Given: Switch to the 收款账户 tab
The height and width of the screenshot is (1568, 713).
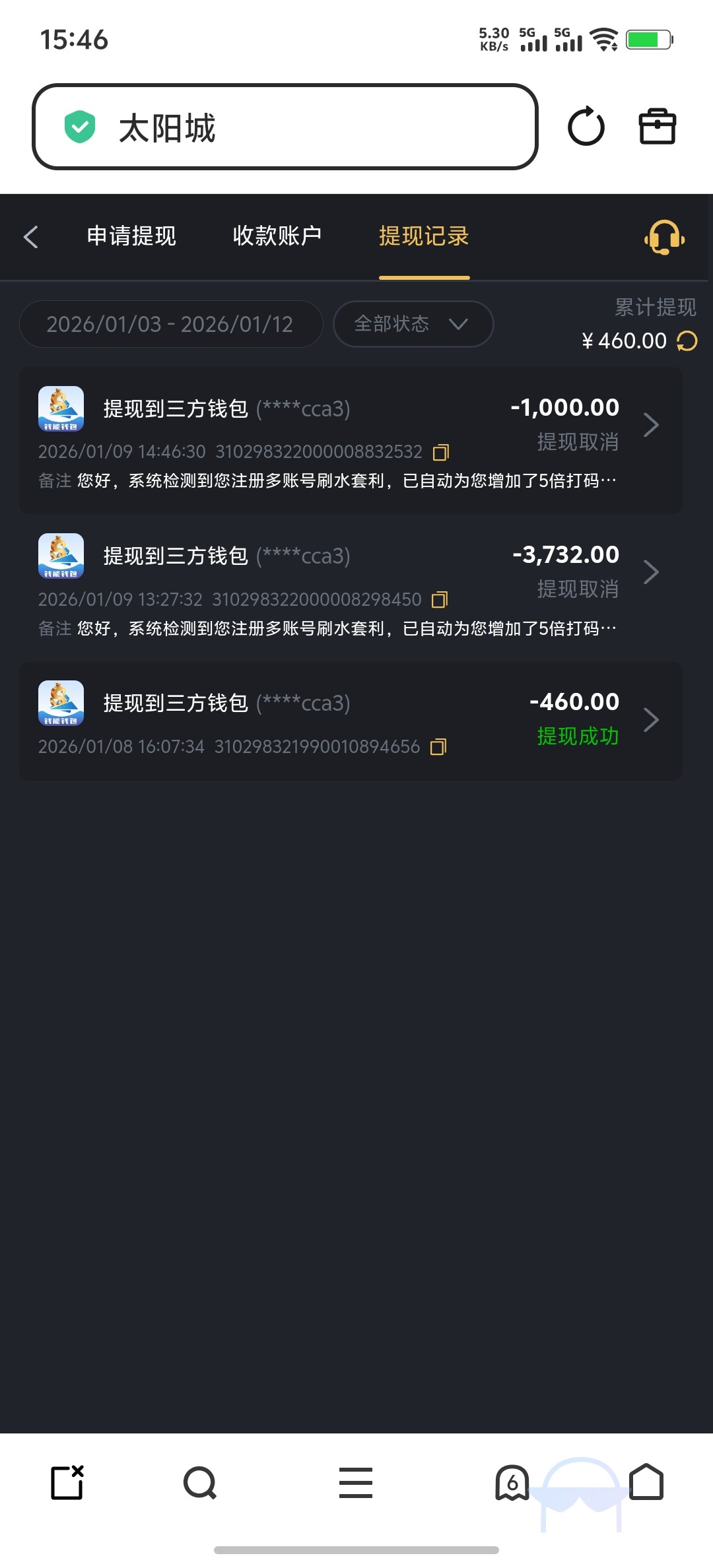Looking at the screenshot, I should pyautogui.click(x=277, y=236).
